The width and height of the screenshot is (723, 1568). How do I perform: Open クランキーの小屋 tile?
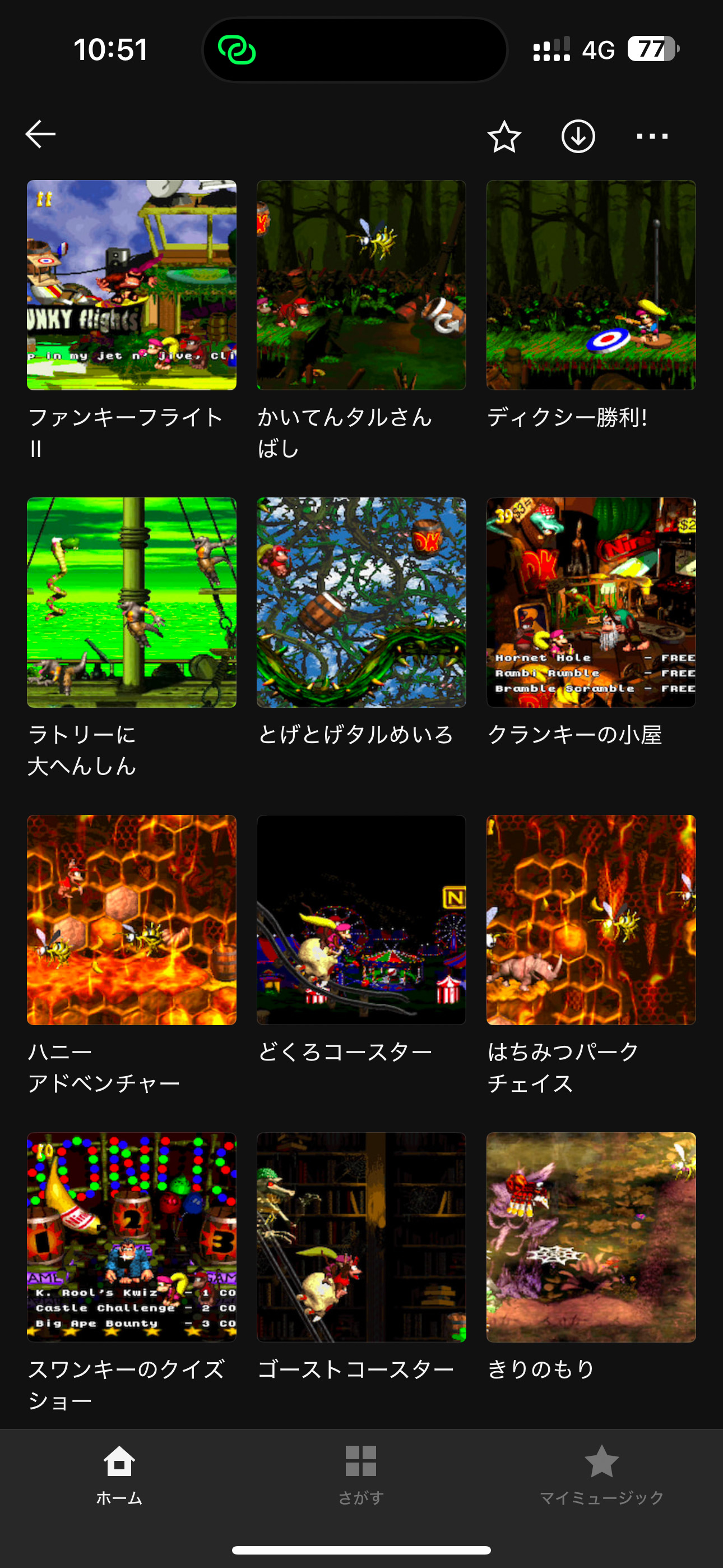590,602
